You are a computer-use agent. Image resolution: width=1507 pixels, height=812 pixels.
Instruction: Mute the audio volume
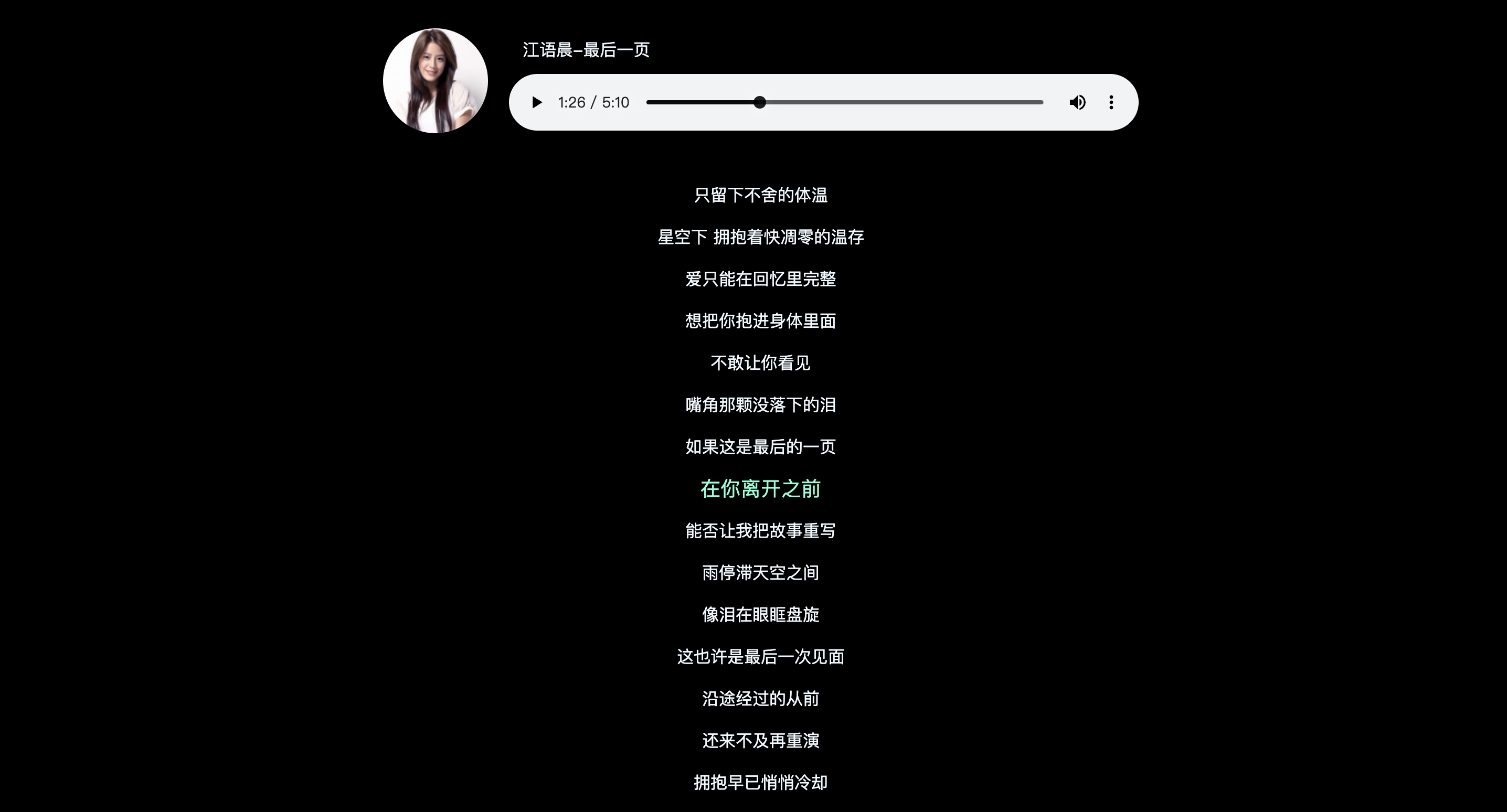[1077, 102]
